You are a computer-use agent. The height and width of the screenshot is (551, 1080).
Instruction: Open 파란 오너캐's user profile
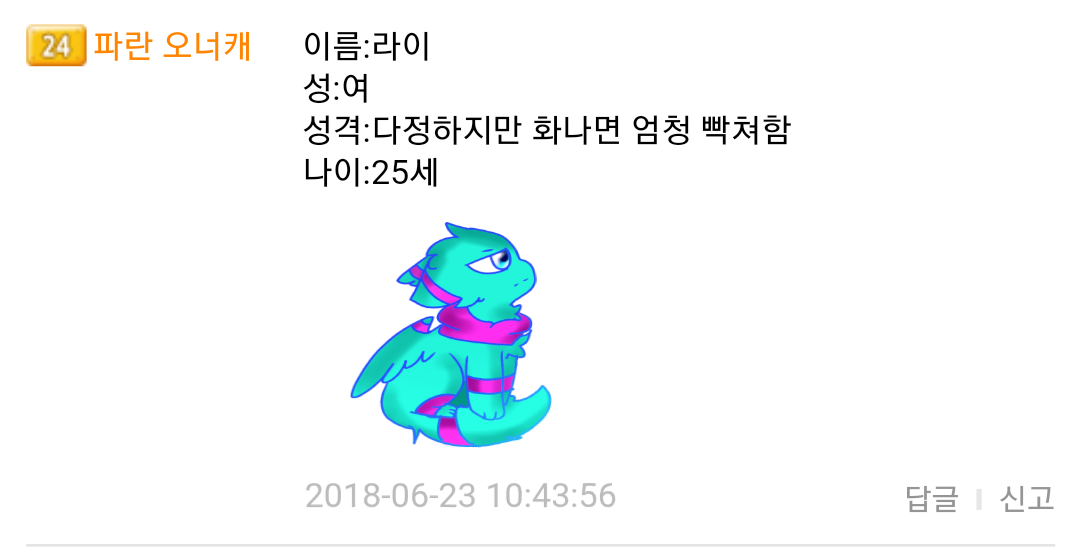point(172,46)
